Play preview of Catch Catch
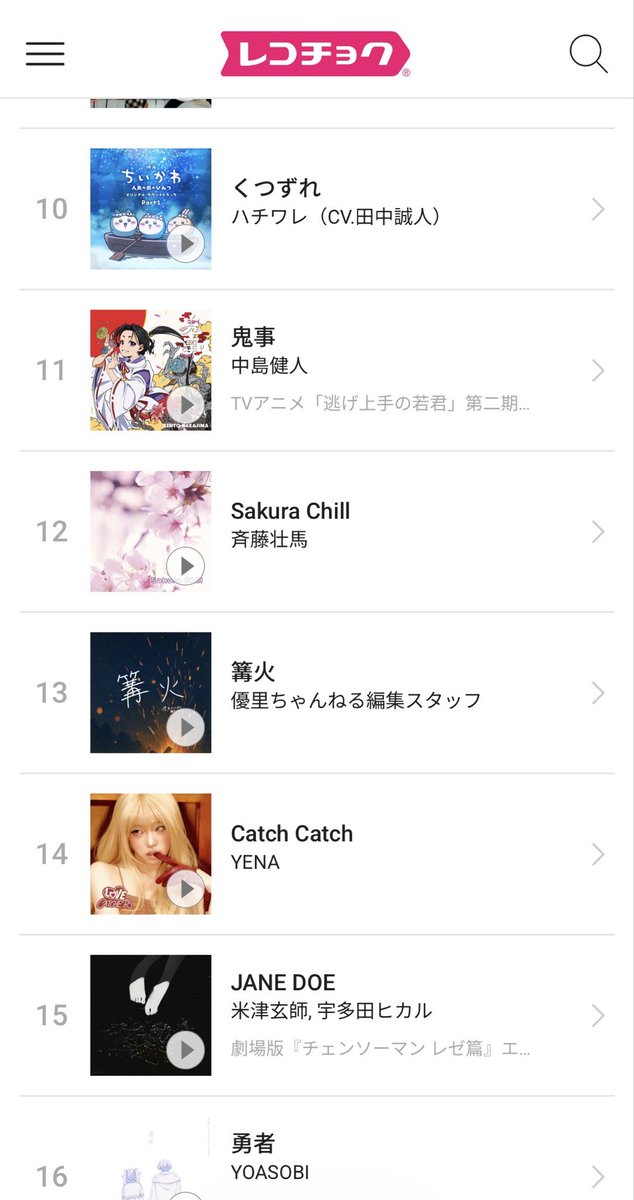This screenshot has width=634, height=1200. tap(185, 888)
